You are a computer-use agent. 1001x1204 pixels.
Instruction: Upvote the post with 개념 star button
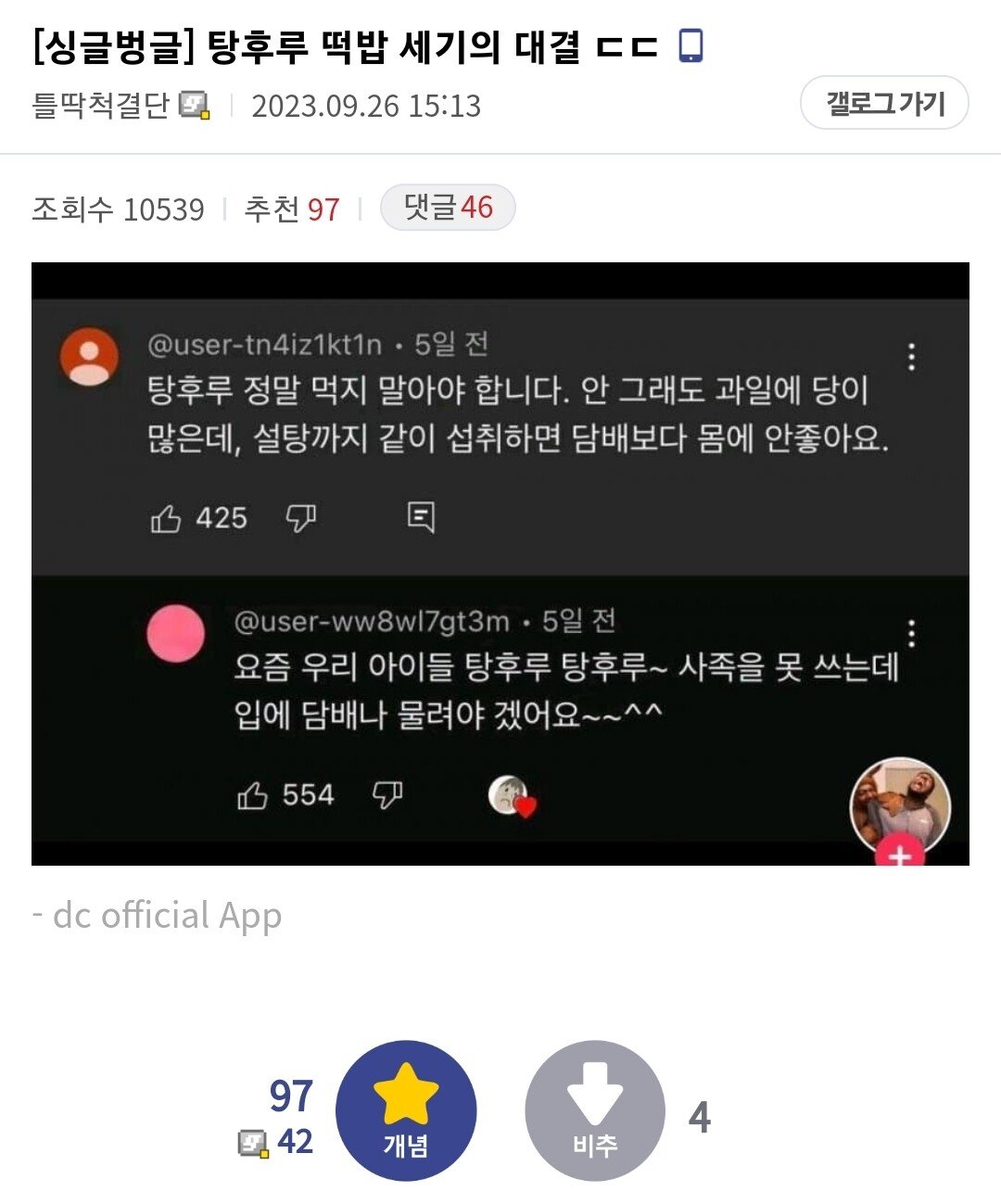pyautogui.click(x=406, y=1110)
